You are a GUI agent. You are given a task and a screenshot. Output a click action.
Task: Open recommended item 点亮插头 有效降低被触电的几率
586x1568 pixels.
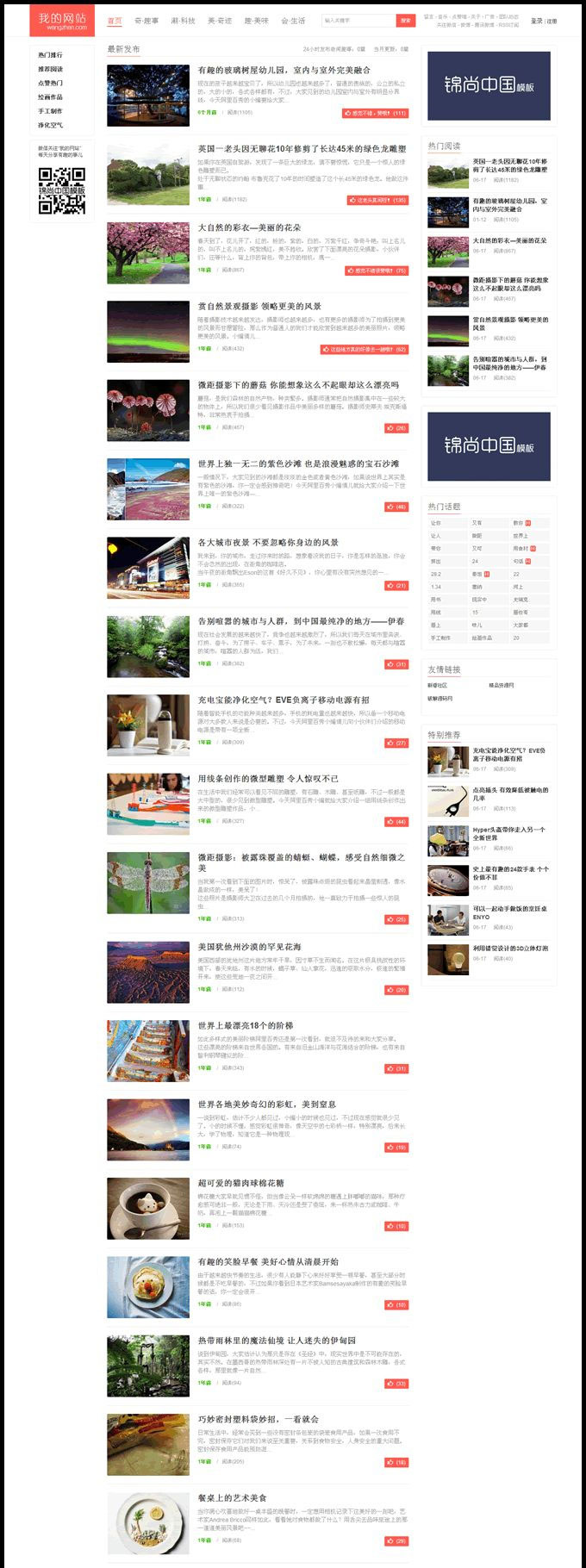pos(509,793)
